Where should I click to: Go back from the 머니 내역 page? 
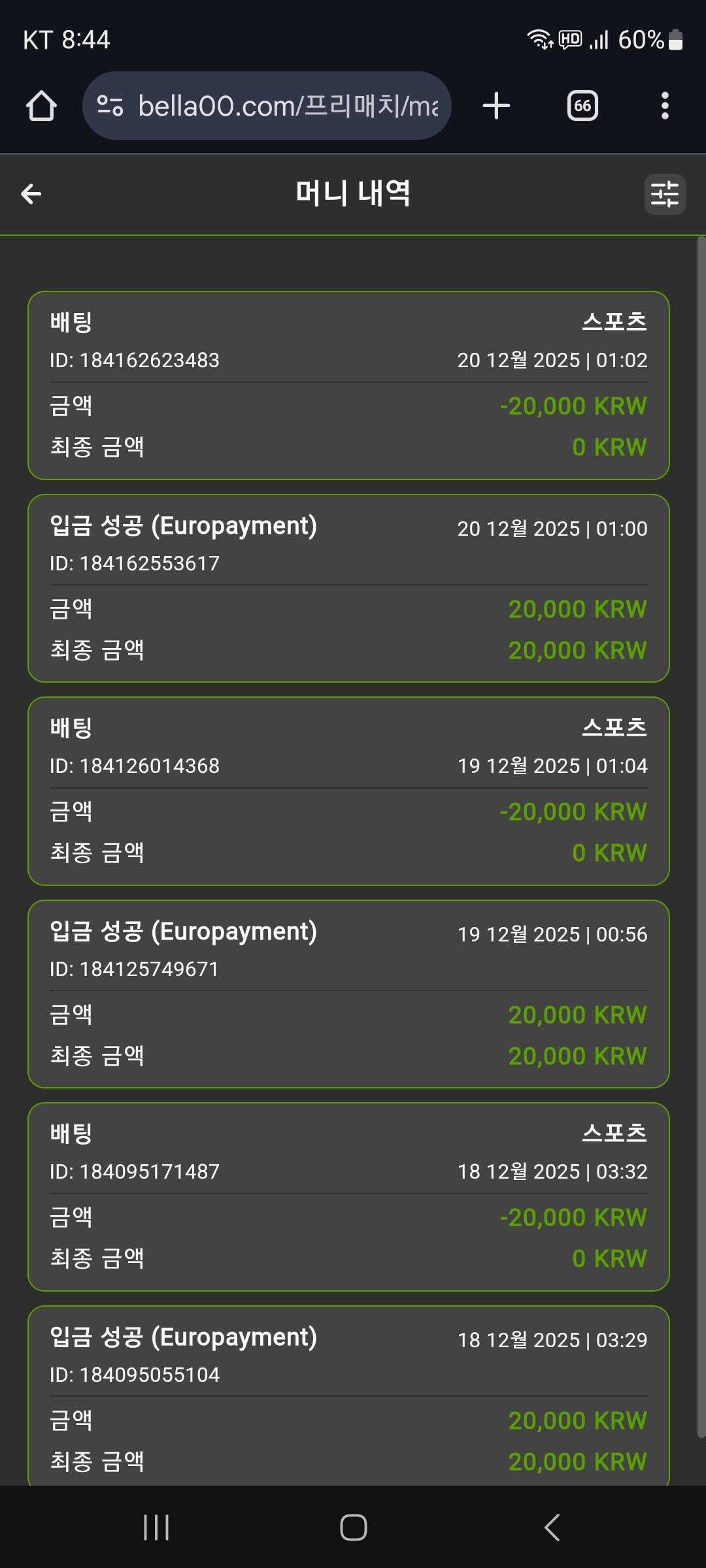pyautogui.click(x=31, y=194)
